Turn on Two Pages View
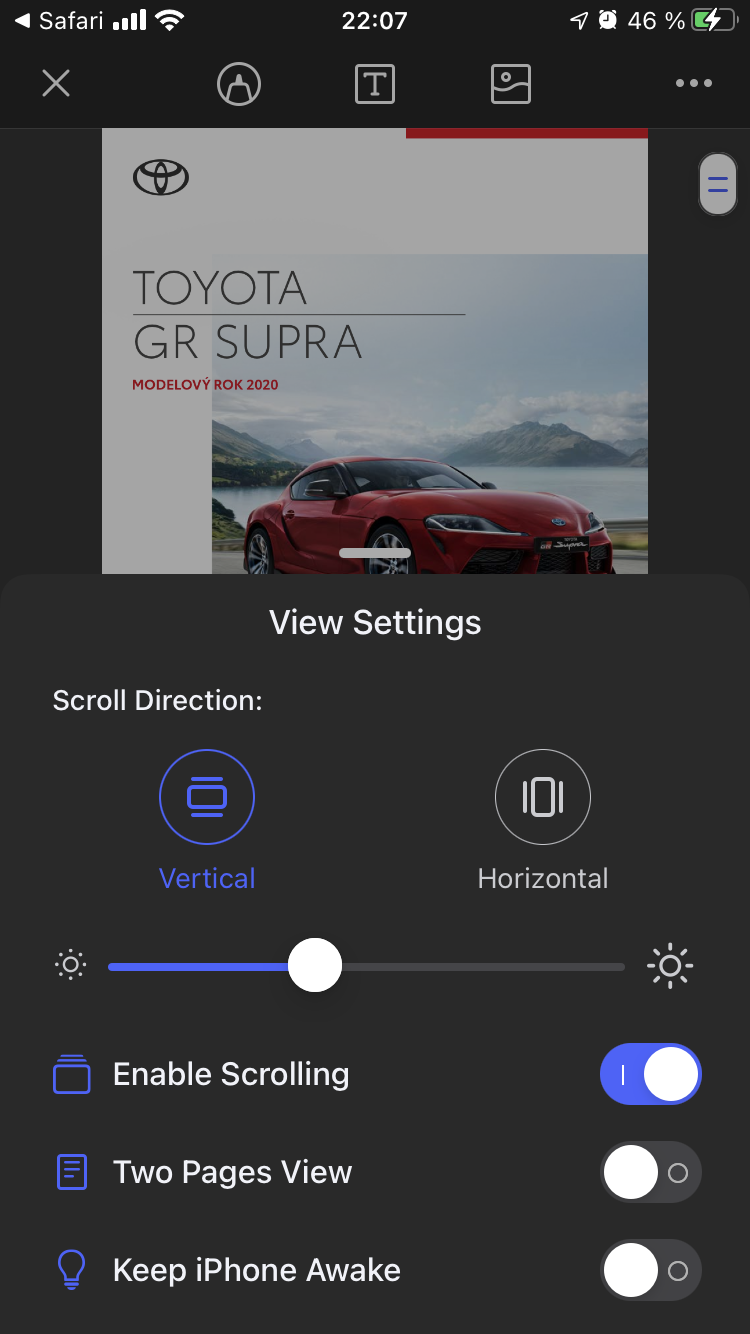Screen dimensions: 750x1334 point(650,1172)
